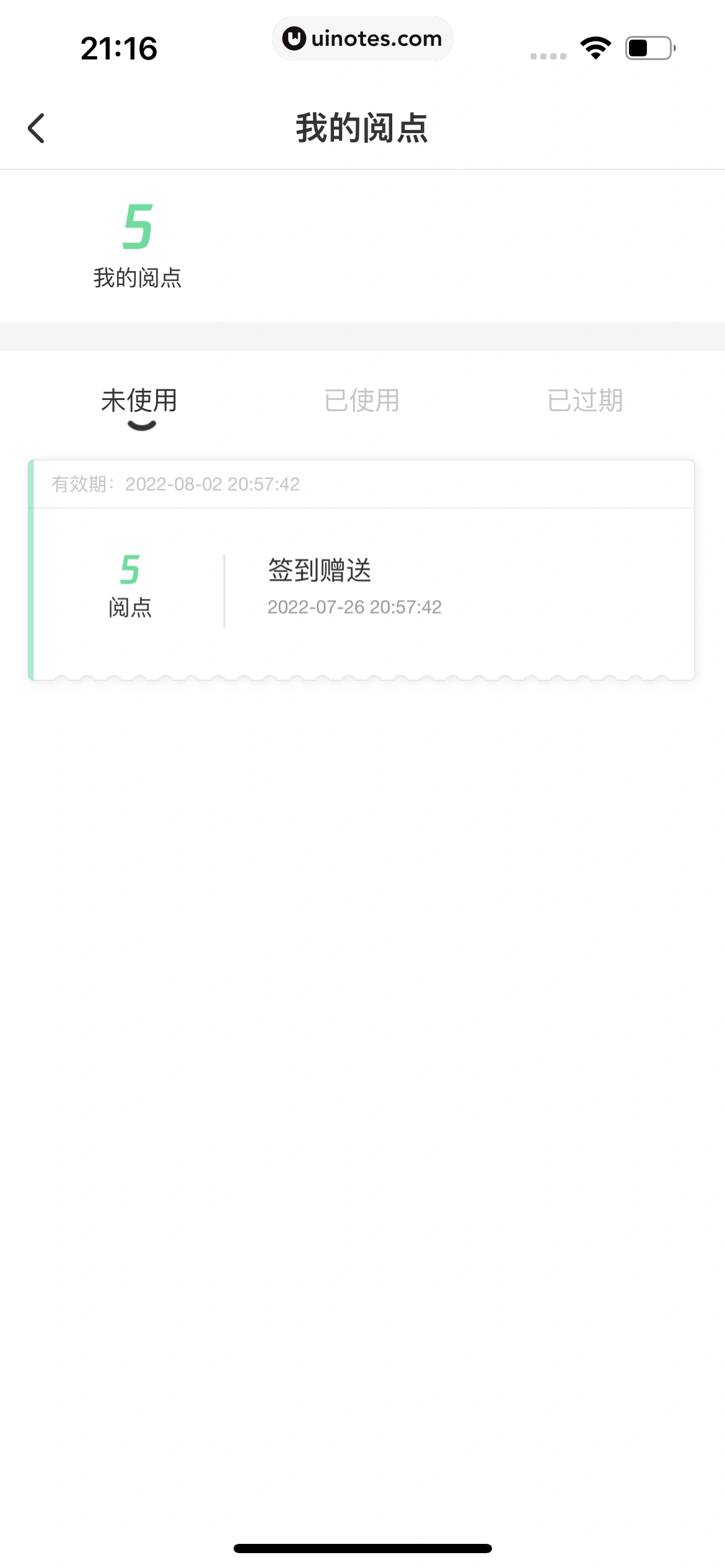The height and width of the screenshot is (1568, 725).
Task: Tap the page title 我的阅点
Action: click(362, 128)
